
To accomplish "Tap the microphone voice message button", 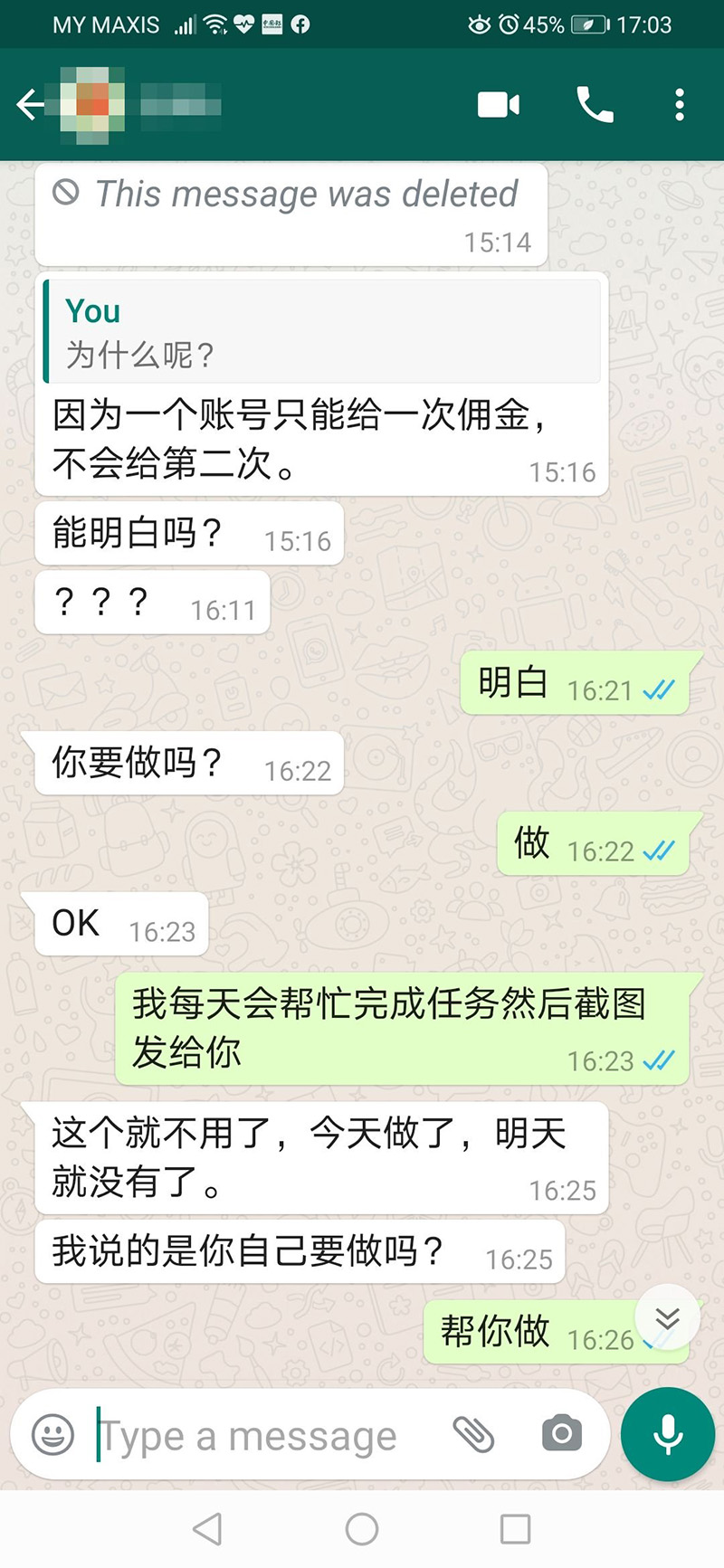I will tap(668, 1434).
